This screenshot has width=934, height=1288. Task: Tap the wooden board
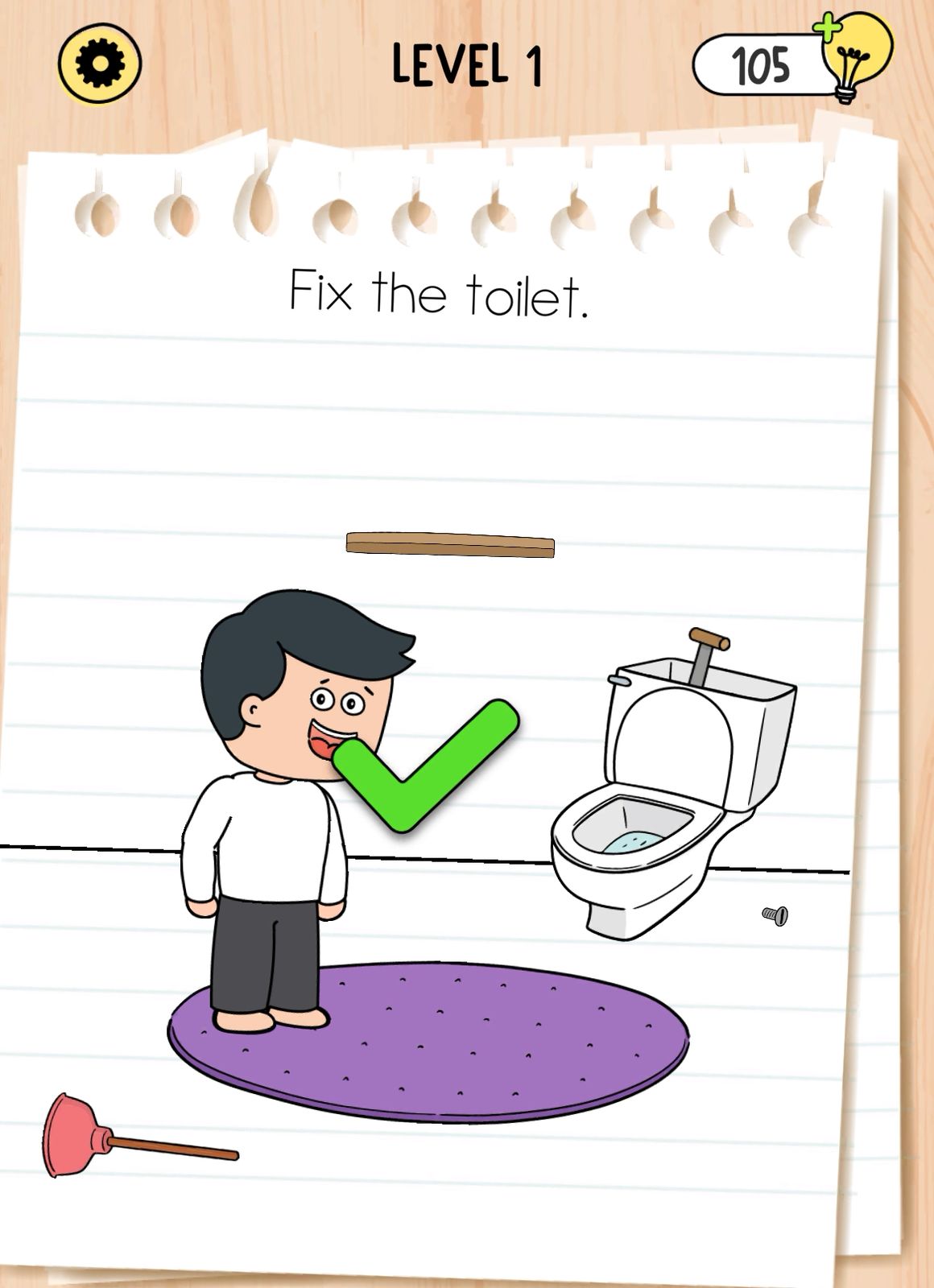point(449,544)
